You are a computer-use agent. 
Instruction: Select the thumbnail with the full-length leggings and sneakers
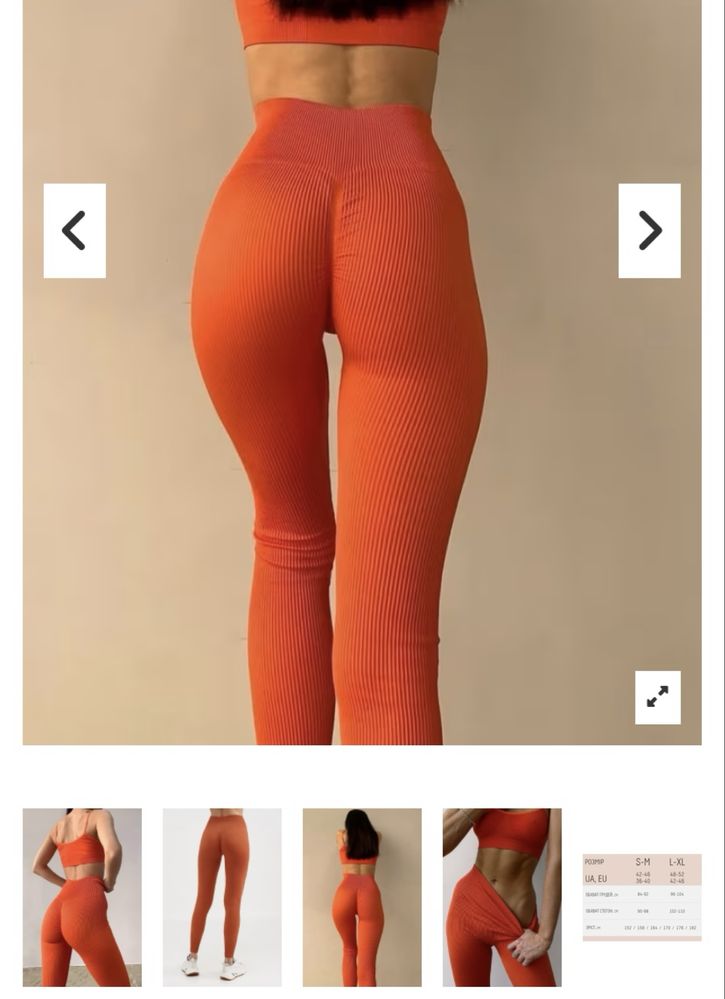click(222, 897)
